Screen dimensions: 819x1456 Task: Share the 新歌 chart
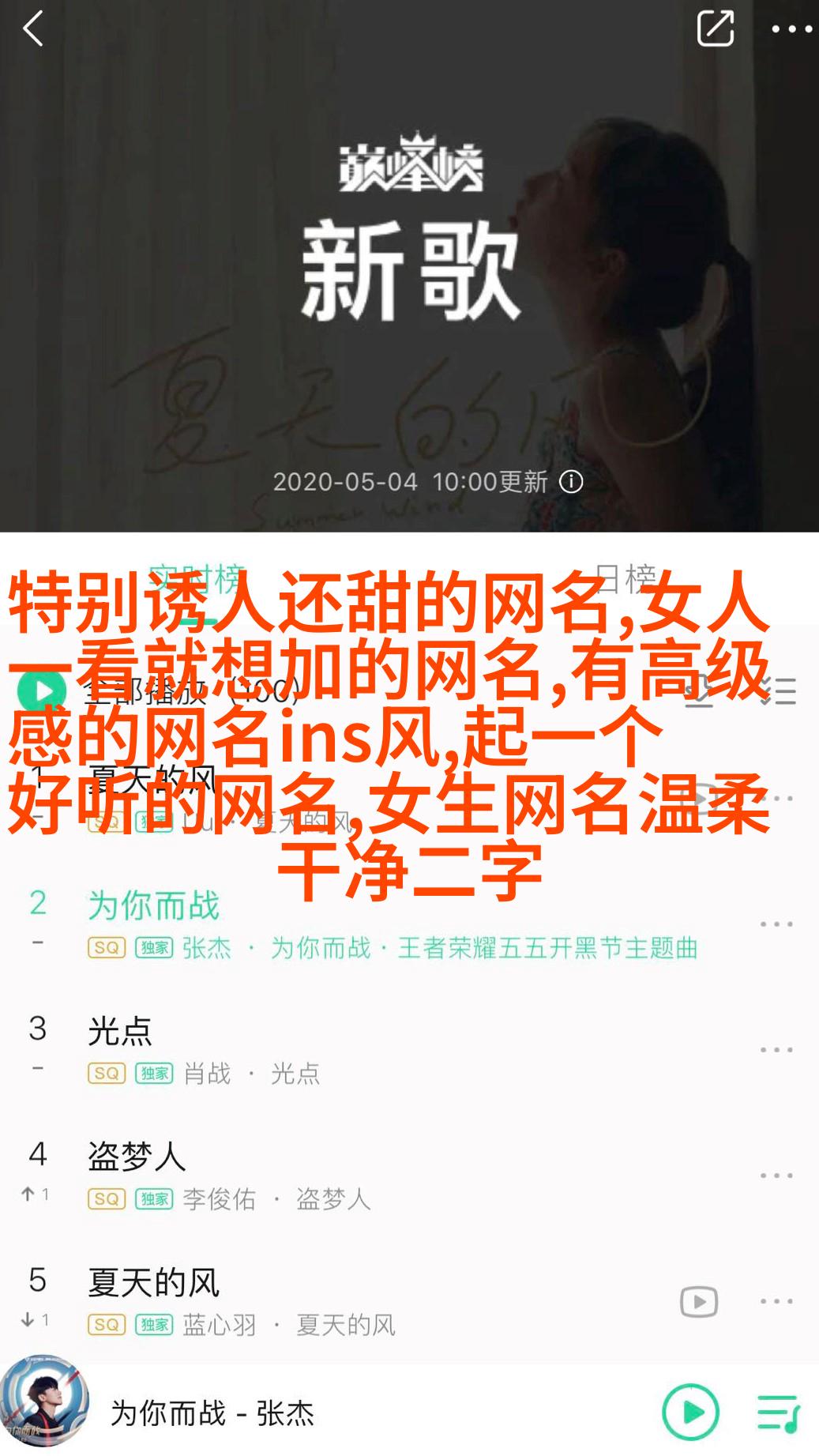point(716,30)
